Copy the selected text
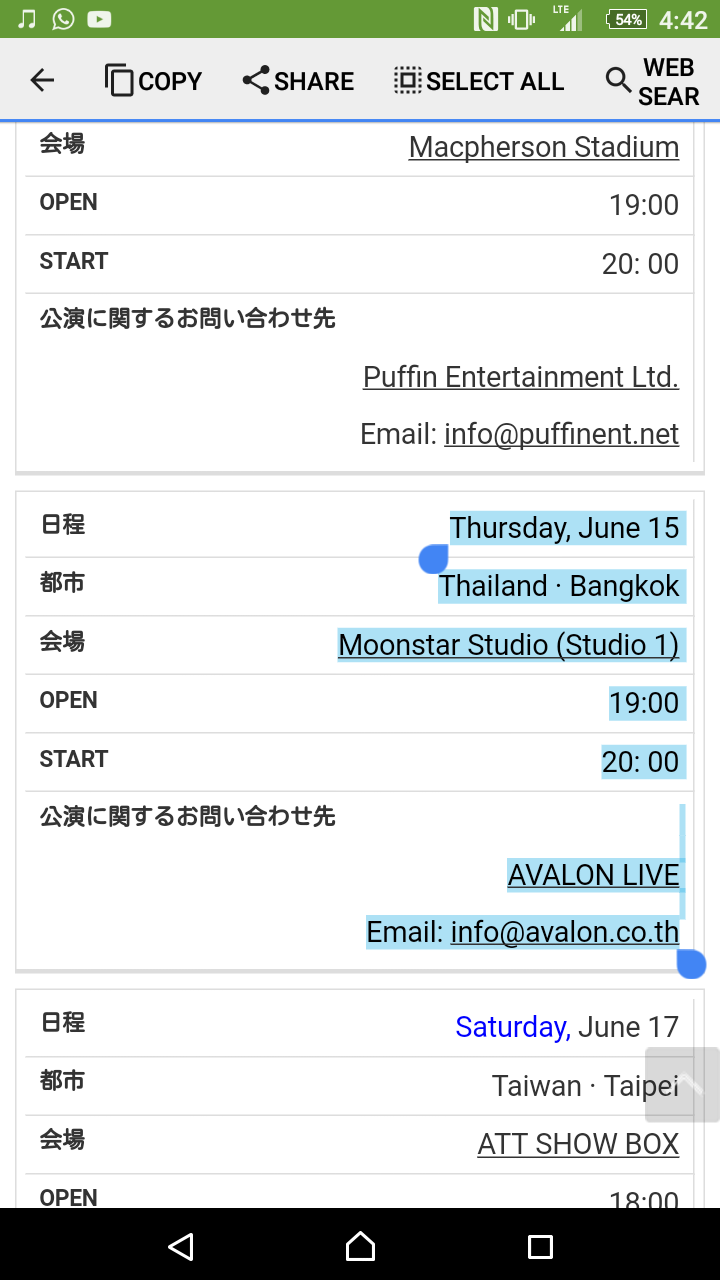This screenshot has width=720, height=1280. point(153,81)
